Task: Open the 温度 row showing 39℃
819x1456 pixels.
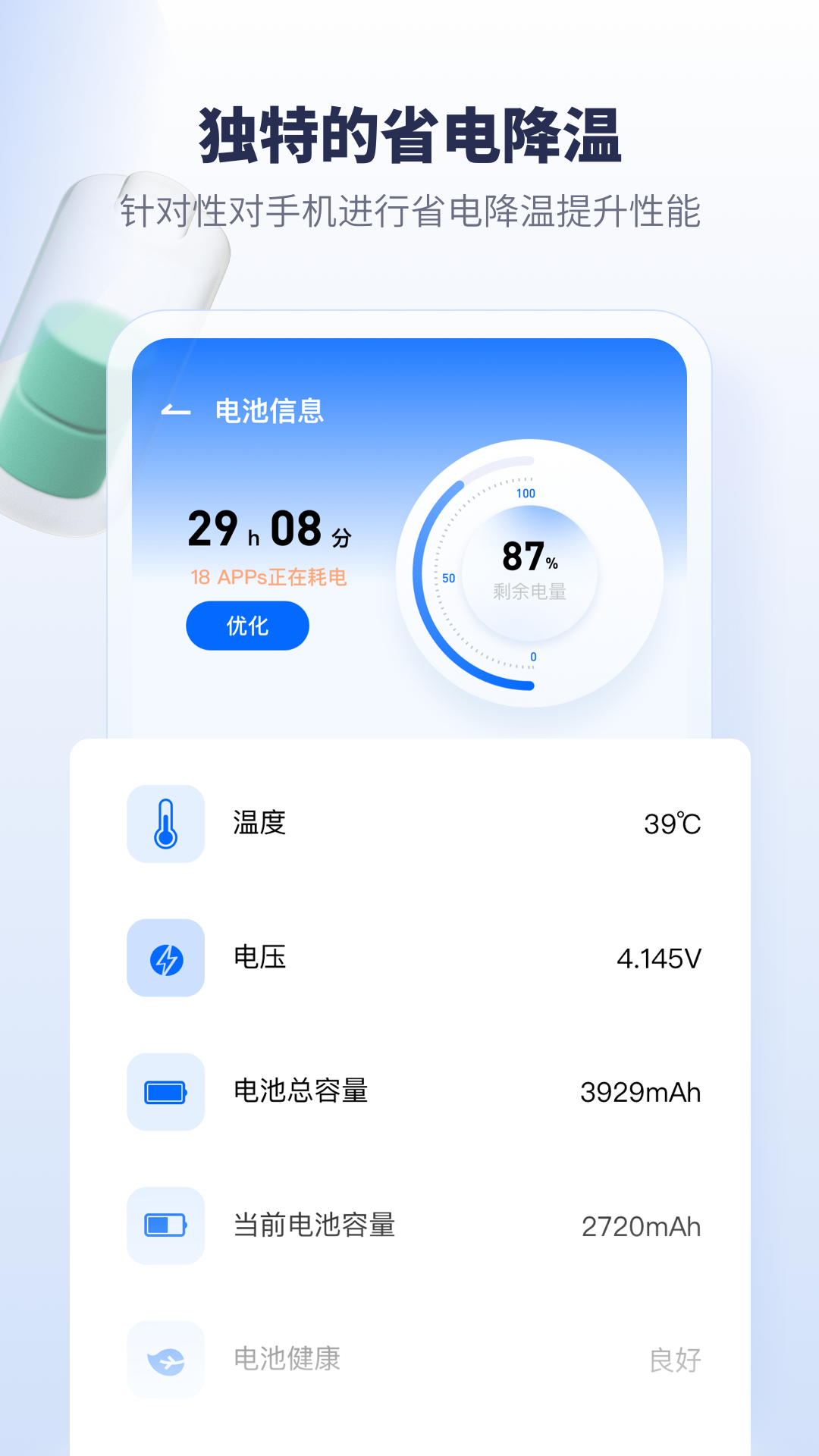Action: (x=409, y=824)
